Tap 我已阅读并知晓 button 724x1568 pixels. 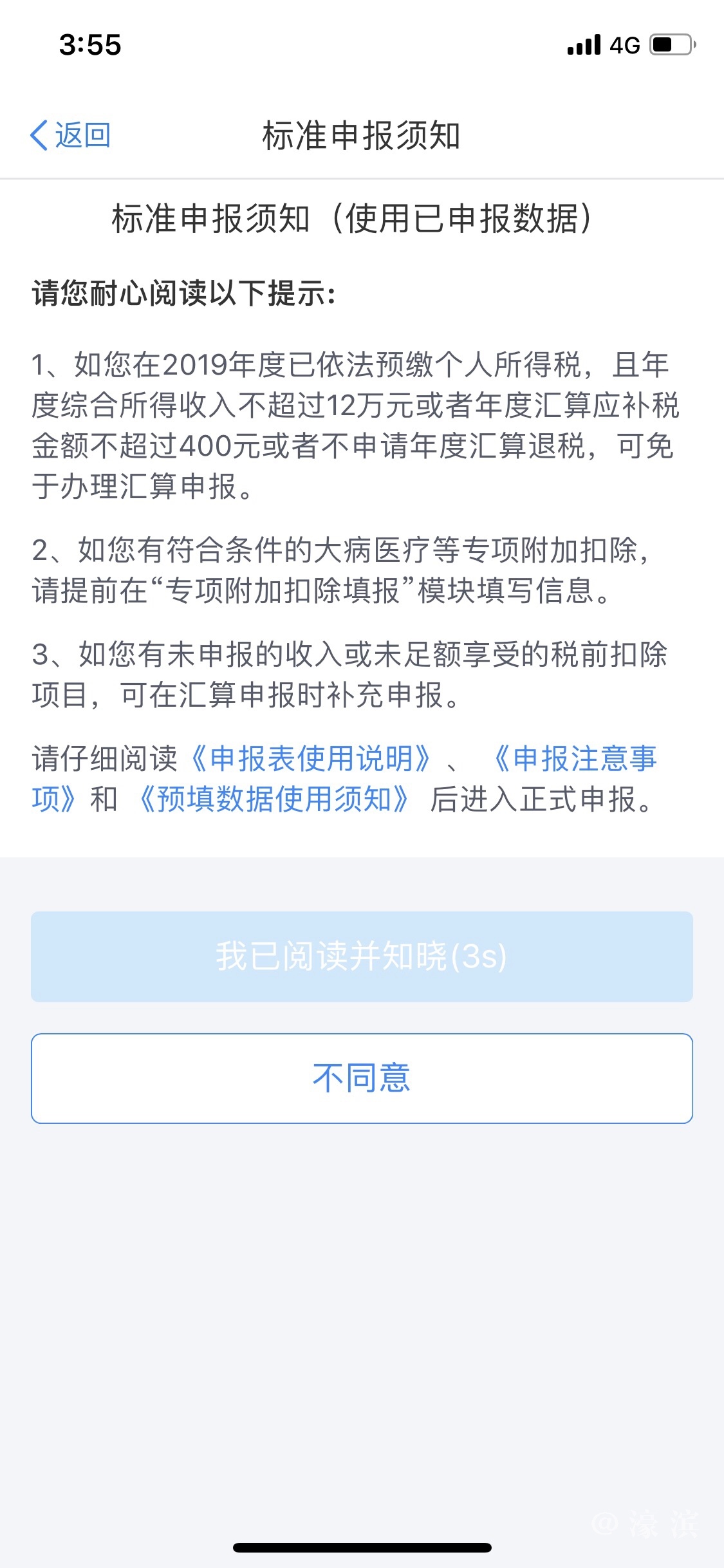pos(362,957)
